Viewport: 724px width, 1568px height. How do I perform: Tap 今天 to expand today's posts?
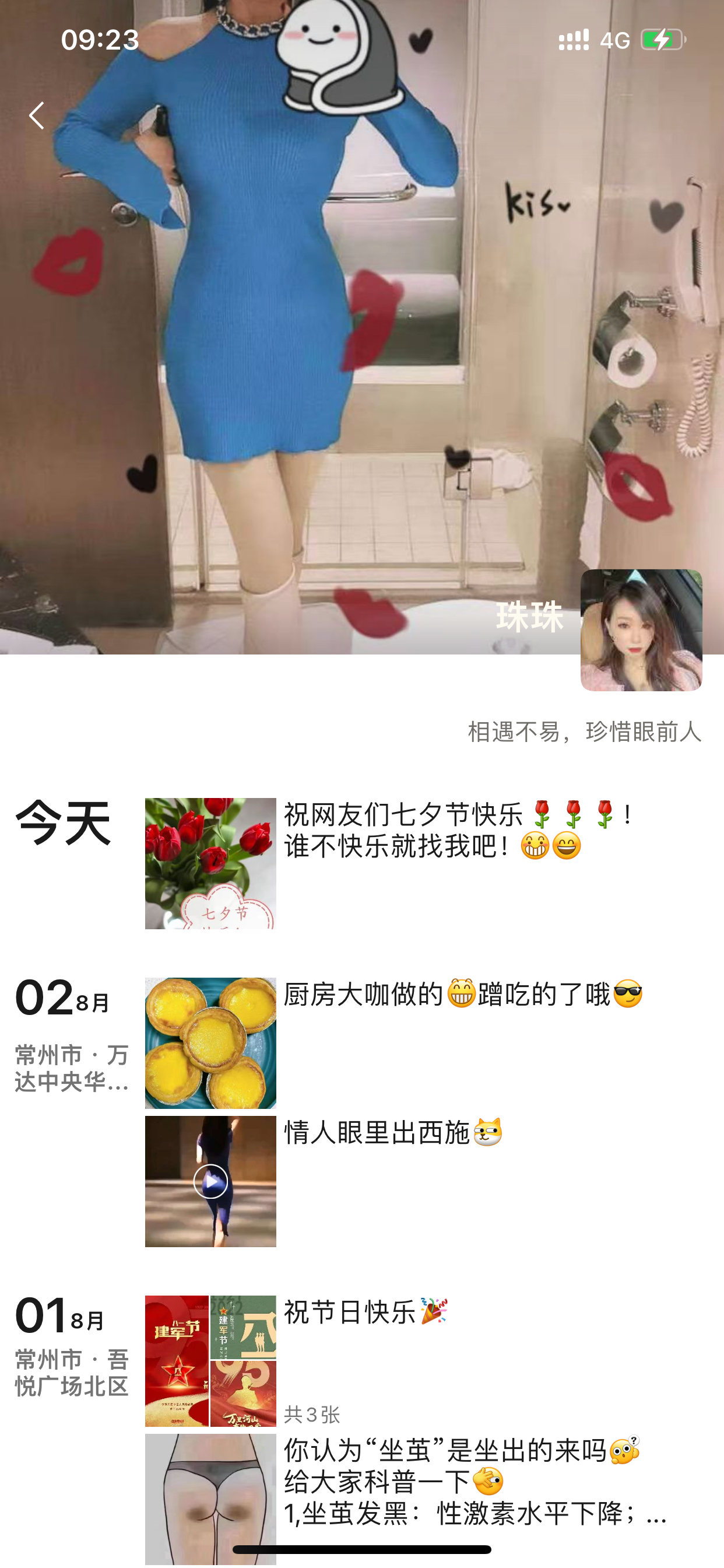[63, 822]
